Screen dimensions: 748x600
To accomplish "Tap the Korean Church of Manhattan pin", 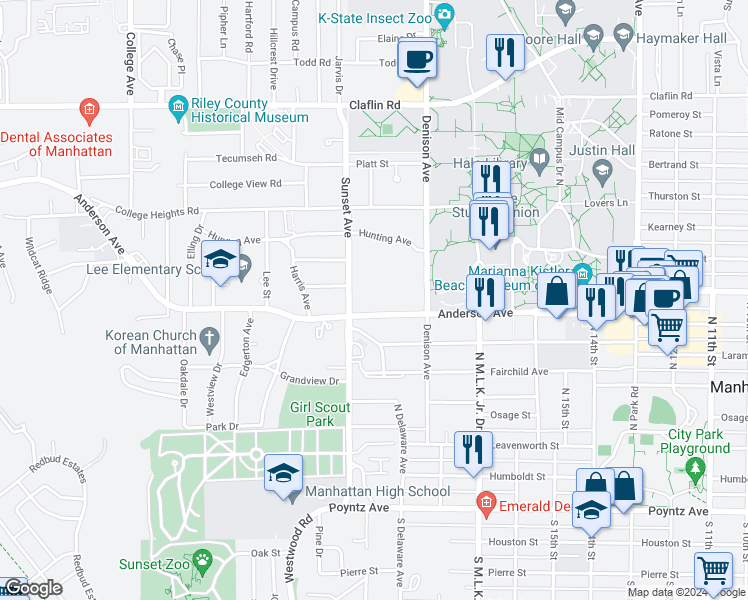I will point(208,337).
